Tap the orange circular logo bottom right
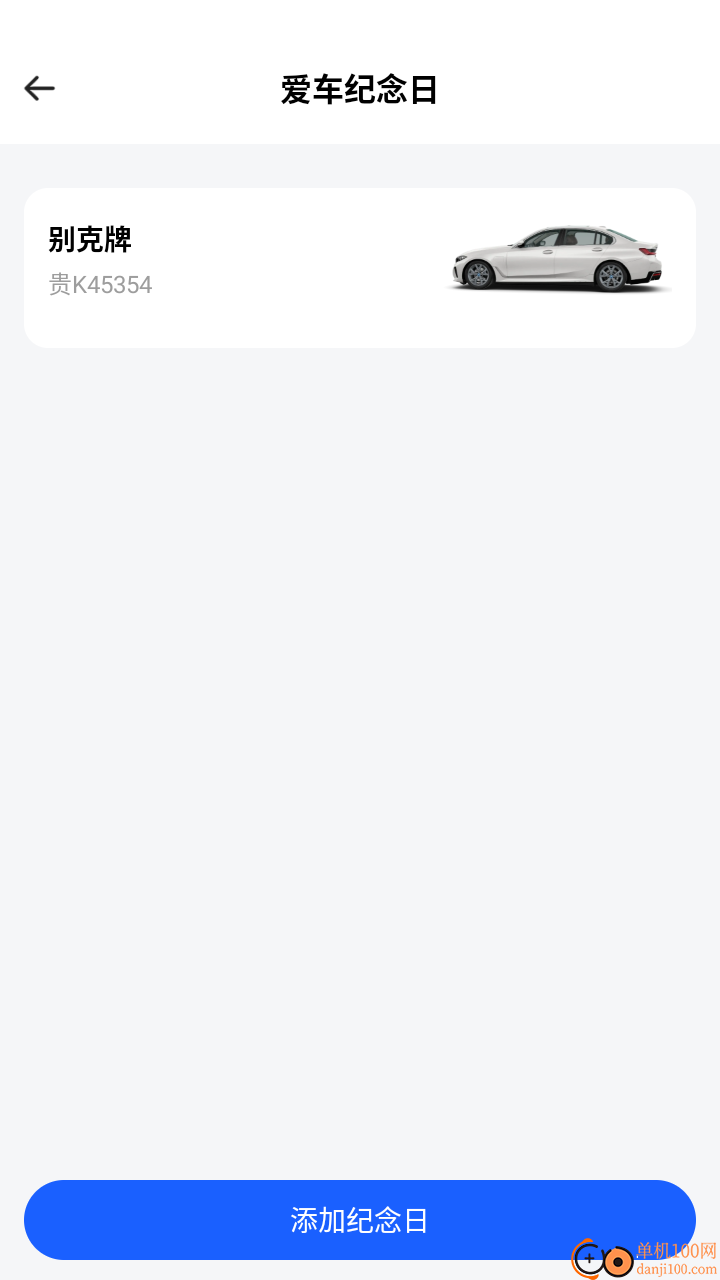The height and width of the screenshot is (1280, 720). pyautogui.click(x=617, y=1261)
